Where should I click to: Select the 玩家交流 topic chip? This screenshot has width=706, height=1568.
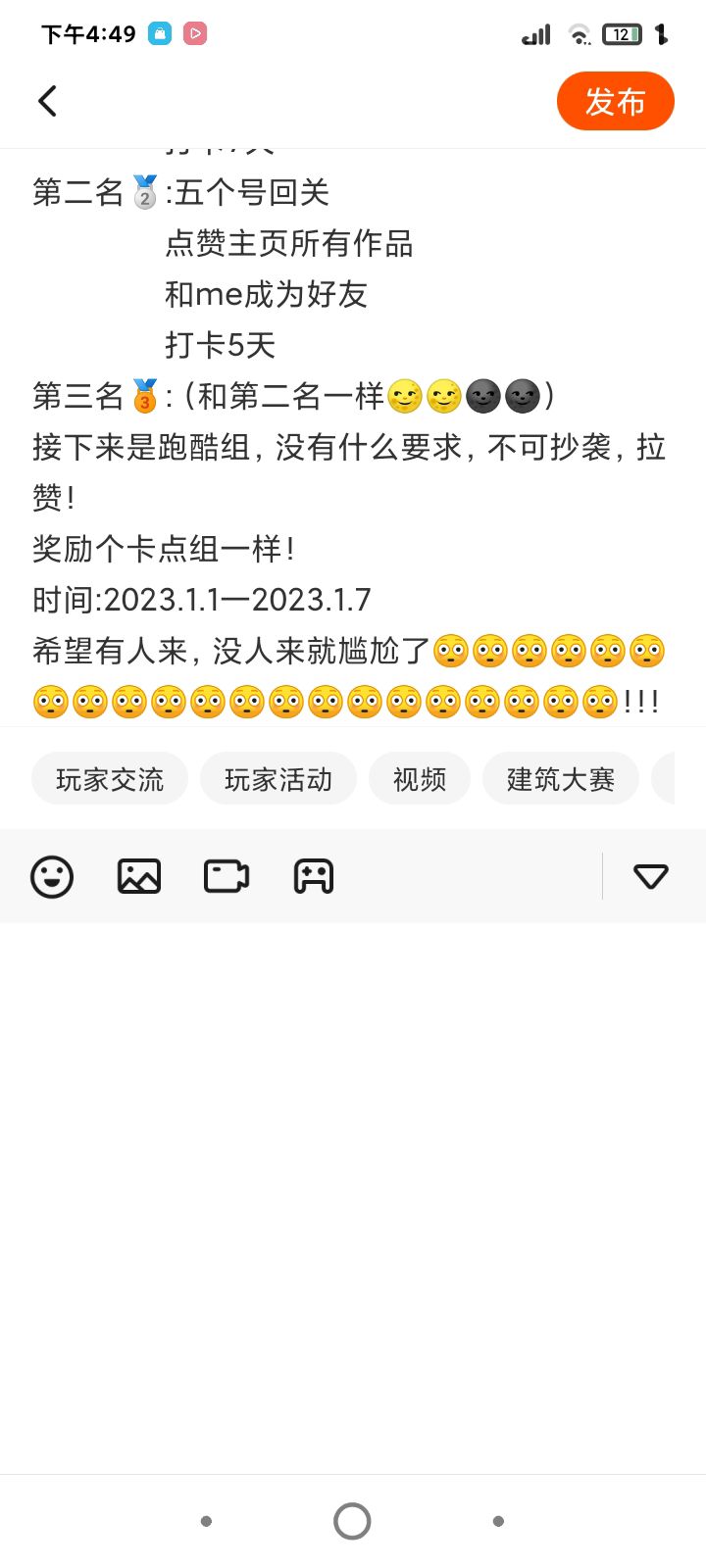[x=110, y=779]
